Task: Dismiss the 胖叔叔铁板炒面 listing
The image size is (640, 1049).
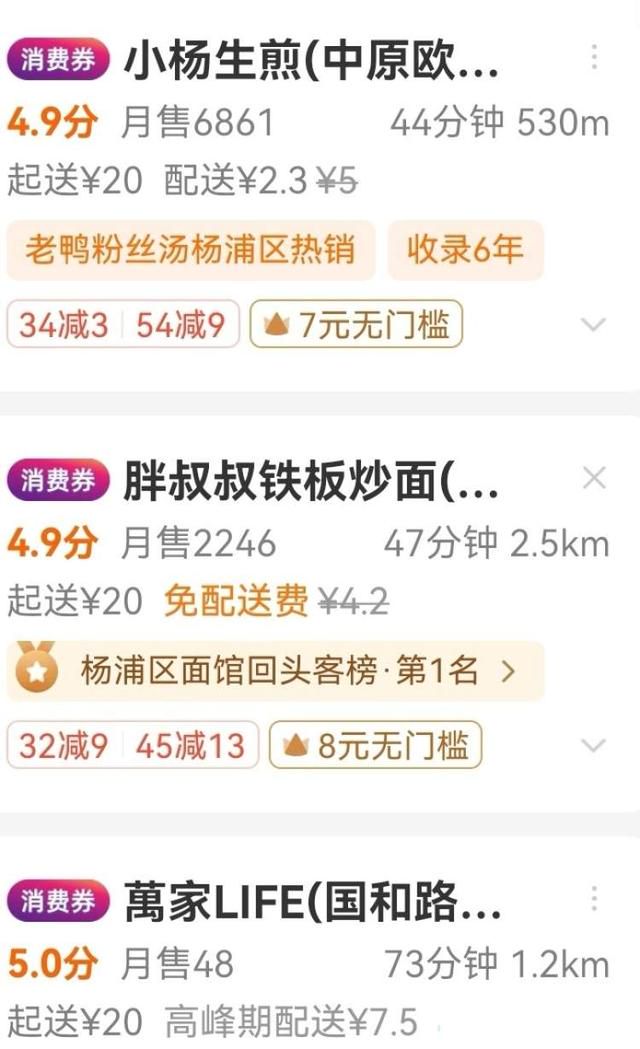Action: coord(594,478)
